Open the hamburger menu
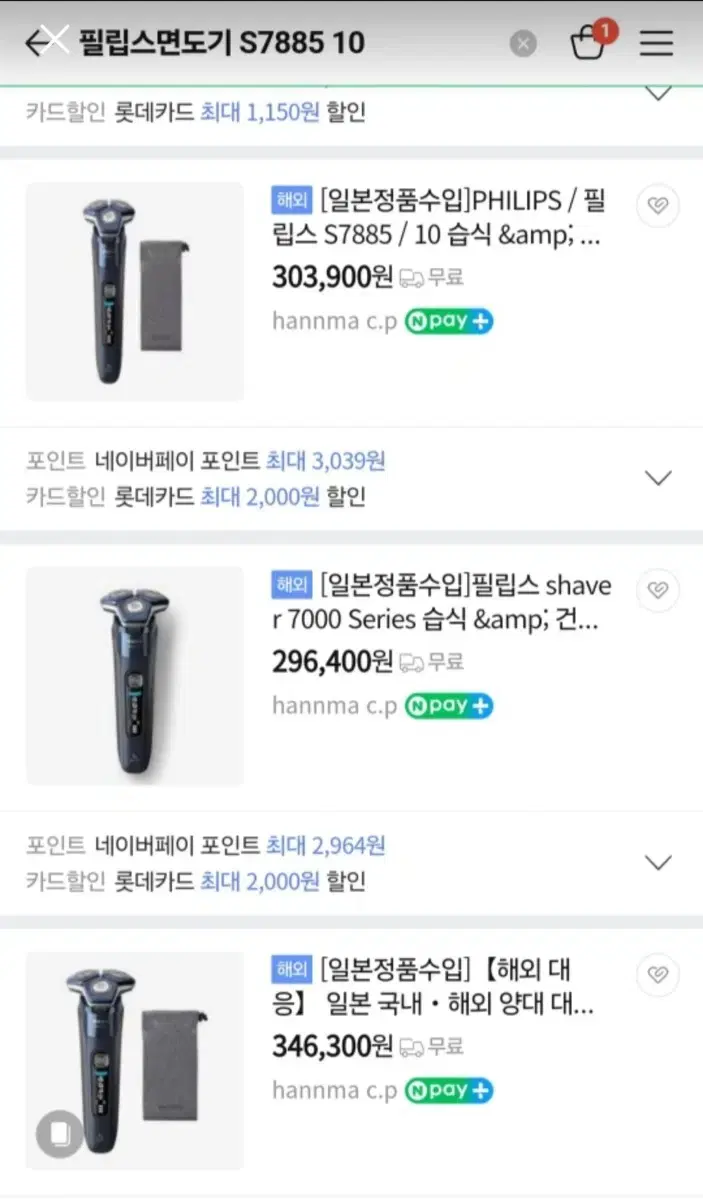This screenshot has width=703, height=1200. point(657,43)
